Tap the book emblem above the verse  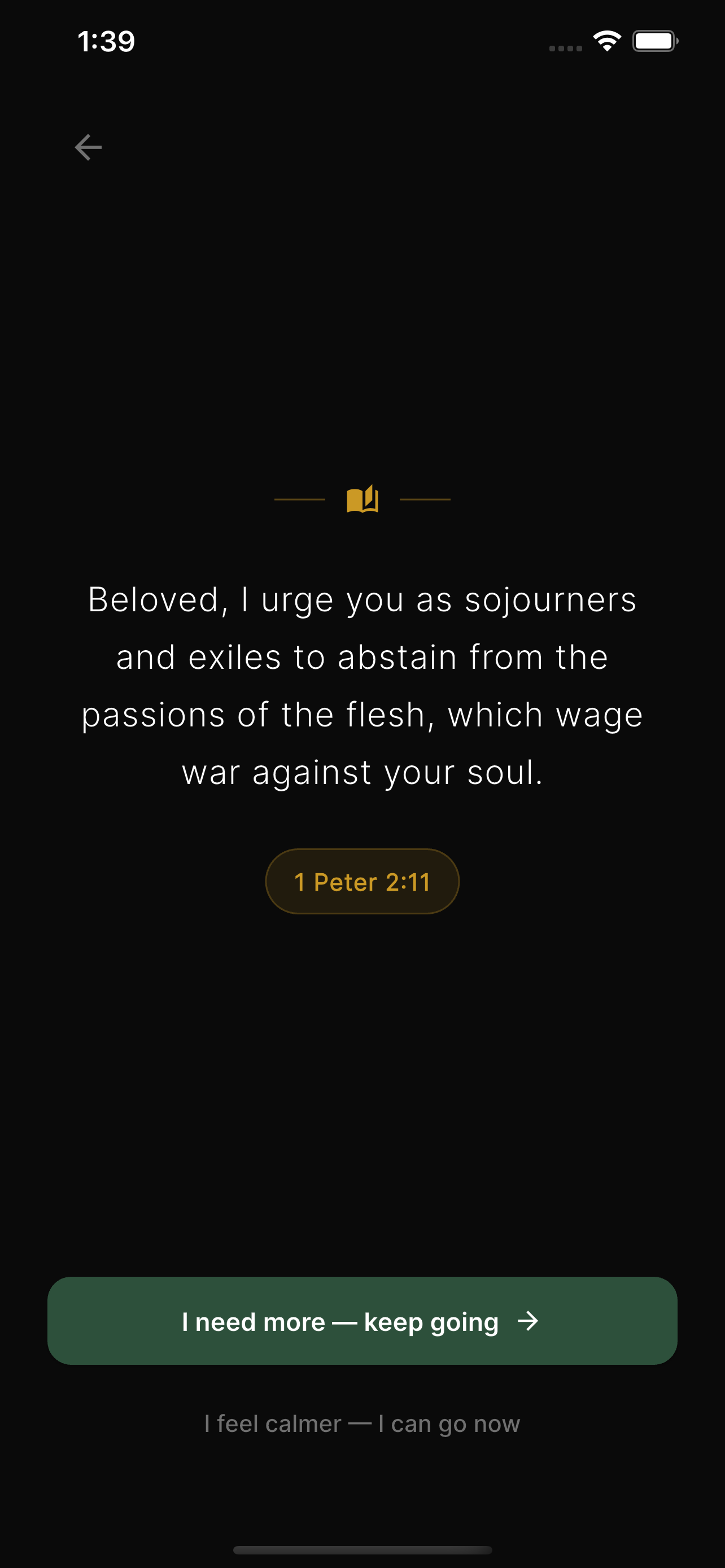[362, 498]
